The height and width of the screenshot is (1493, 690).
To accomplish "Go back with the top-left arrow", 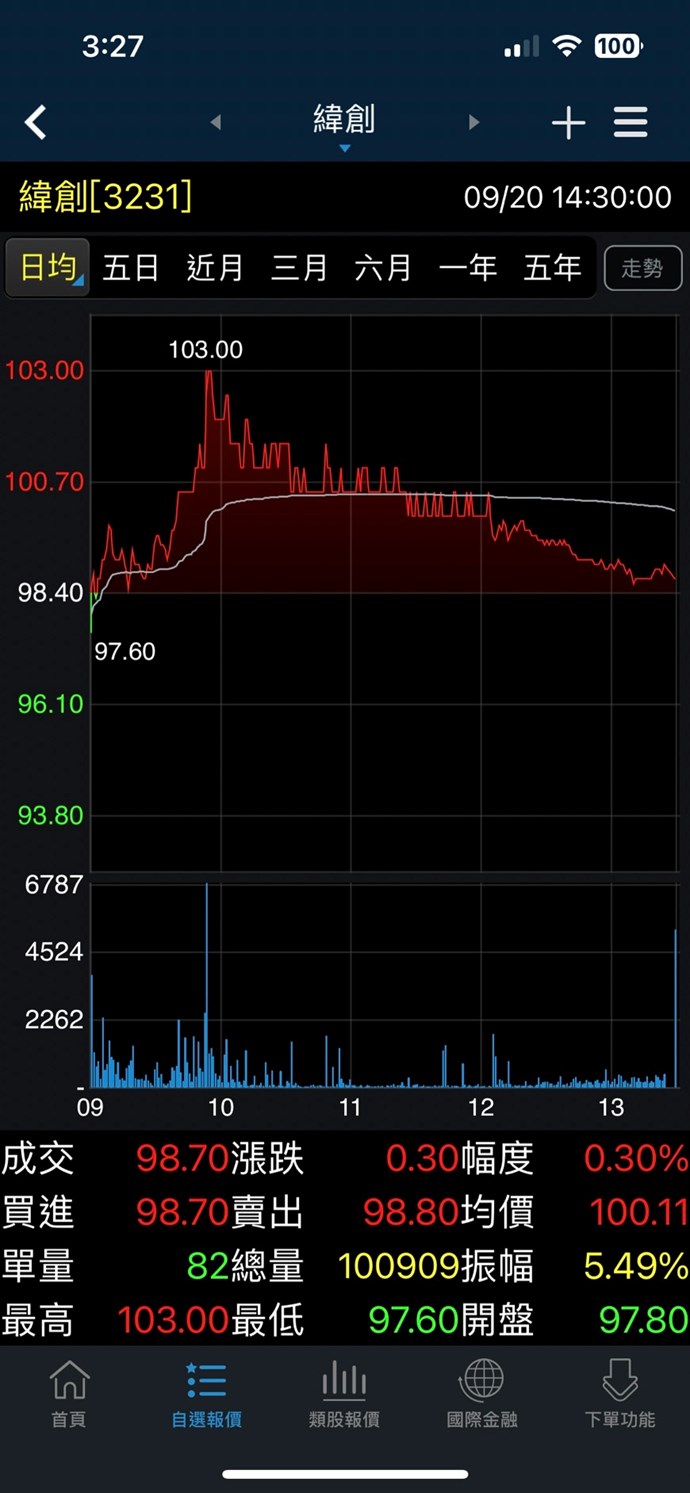I will (36, 123).
